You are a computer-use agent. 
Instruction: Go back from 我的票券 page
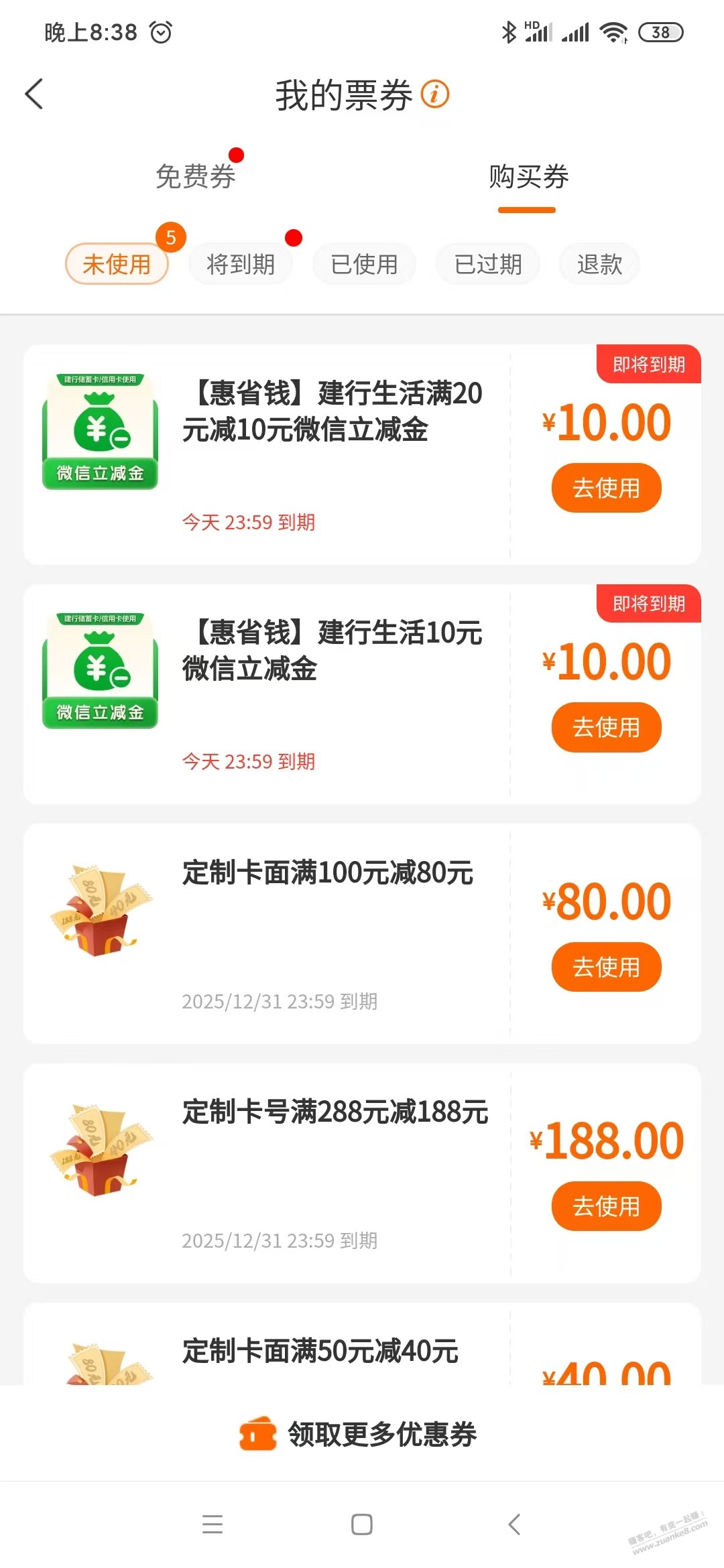tap(34, 94)
